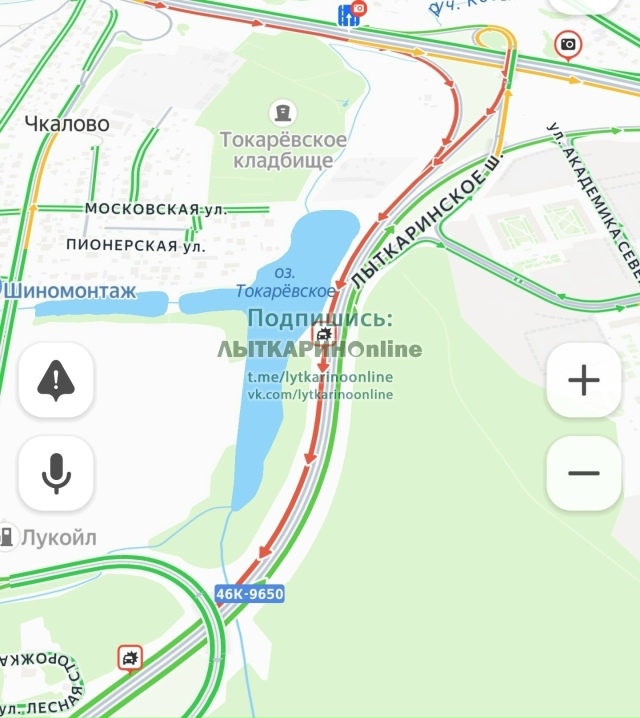This screenshot has width=640, height=718.
Task: Open the Токарёвское кладбище place marker
Action: coord(284,111)
